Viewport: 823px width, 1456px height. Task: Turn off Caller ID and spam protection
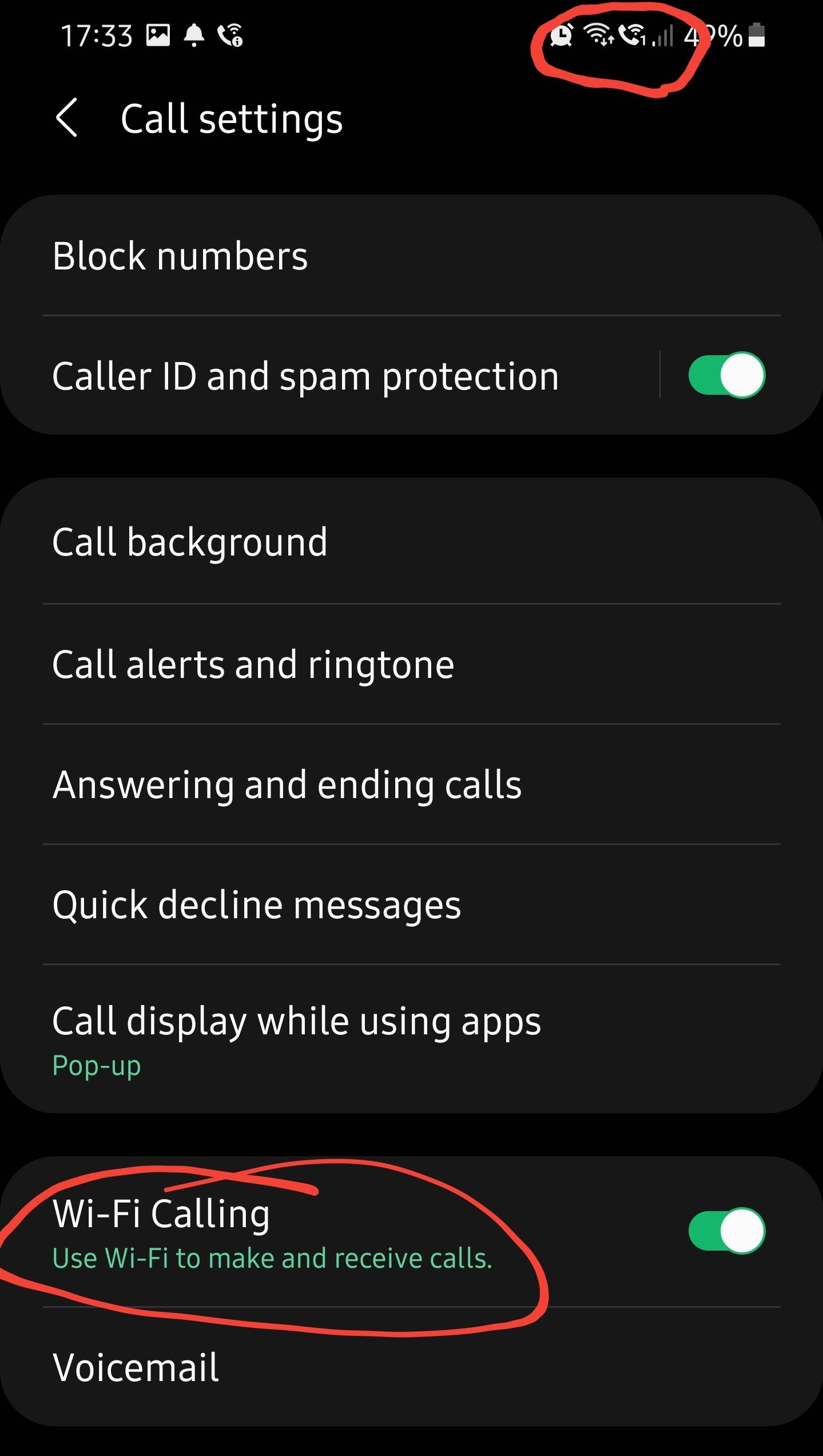pyautogui.click(x=726, y=375)
